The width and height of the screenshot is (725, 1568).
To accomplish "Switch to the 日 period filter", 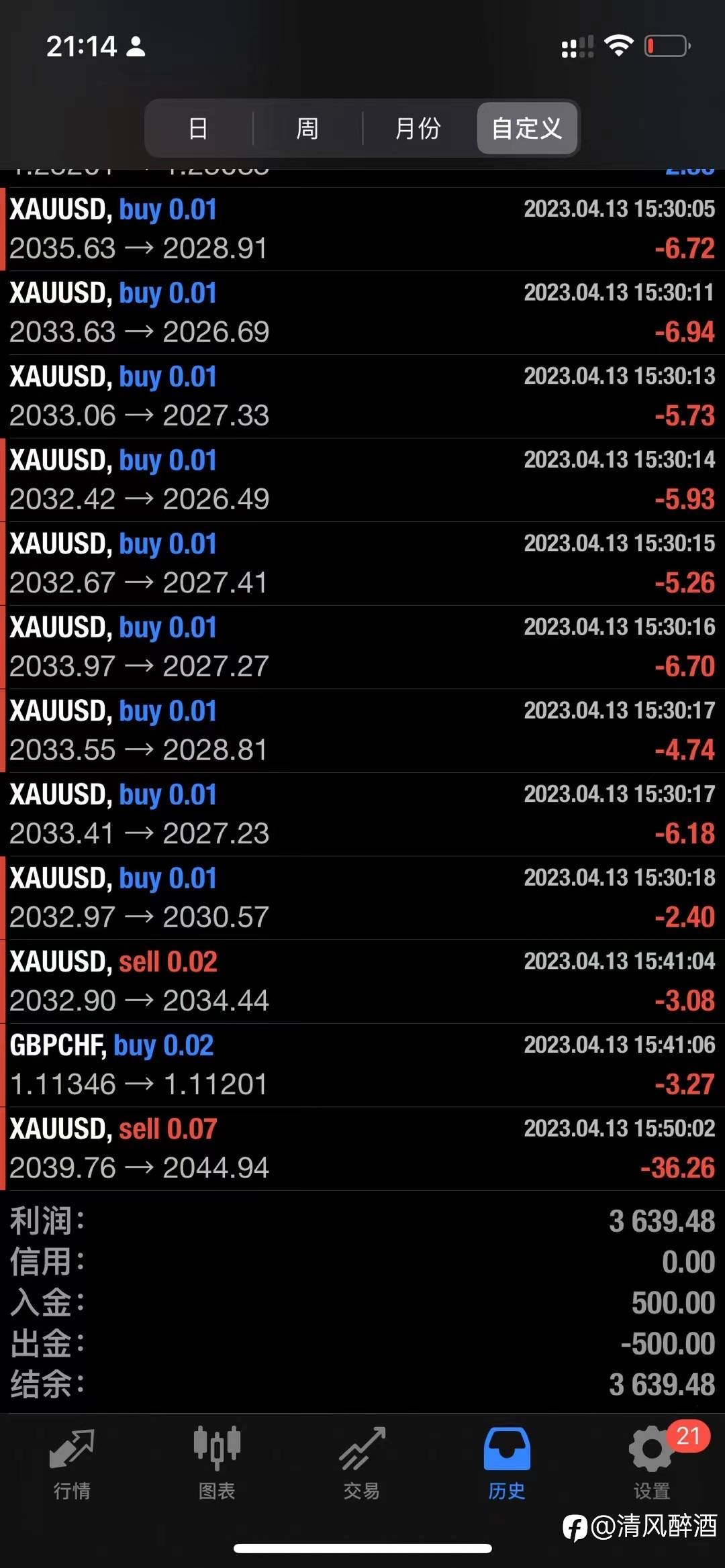I will click(x=198, y=127).
